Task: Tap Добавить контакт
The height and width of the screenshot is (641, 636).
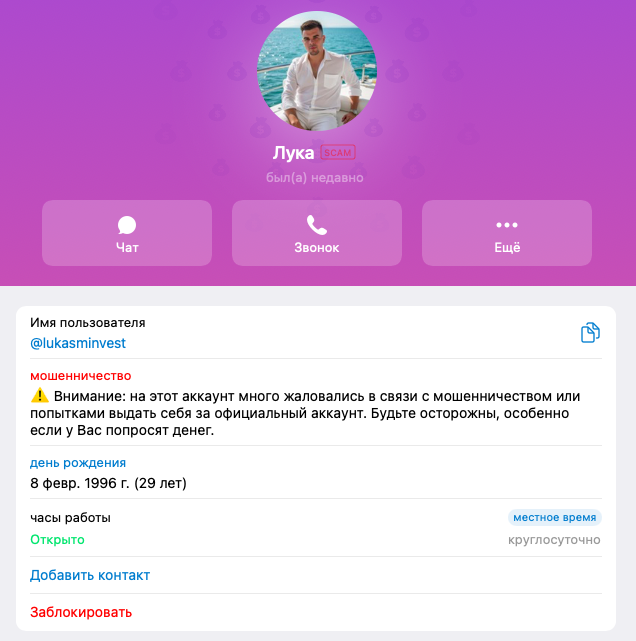Action: click(90, 575)
